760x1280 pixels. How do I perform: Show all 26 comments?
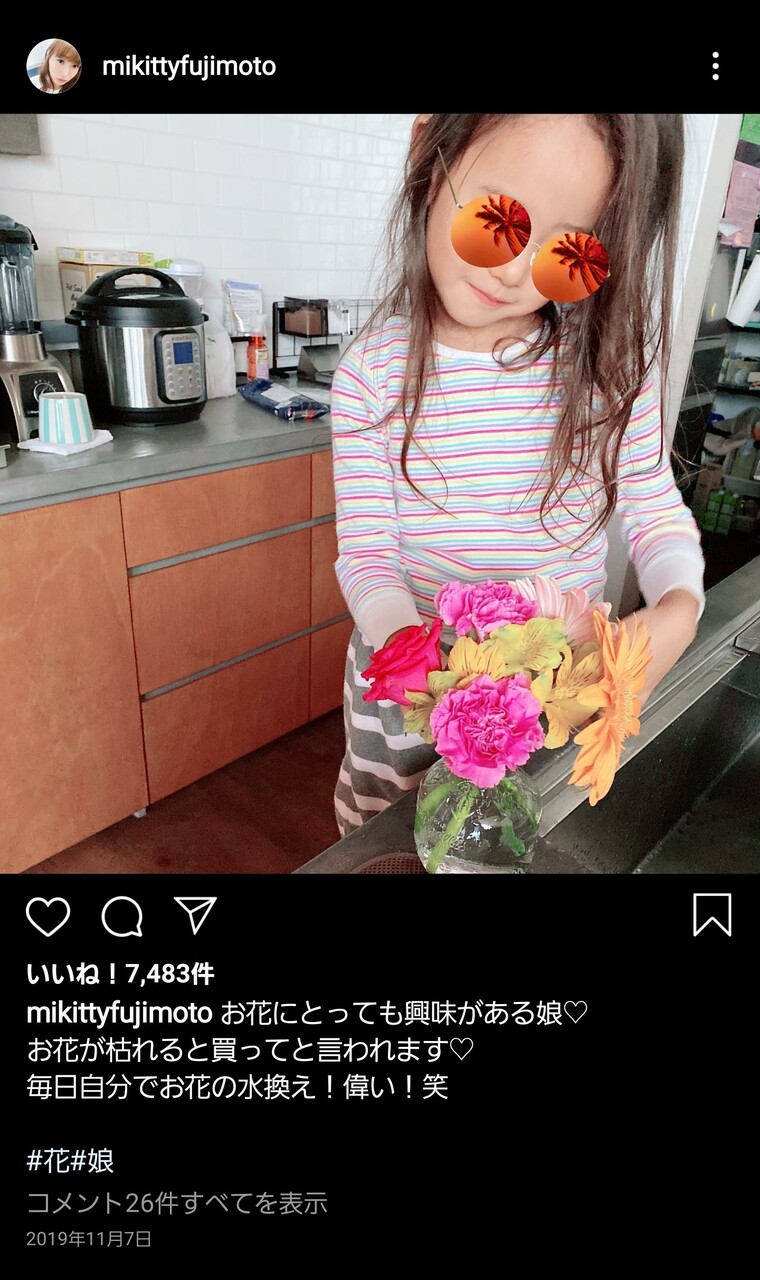[177, 1203]
